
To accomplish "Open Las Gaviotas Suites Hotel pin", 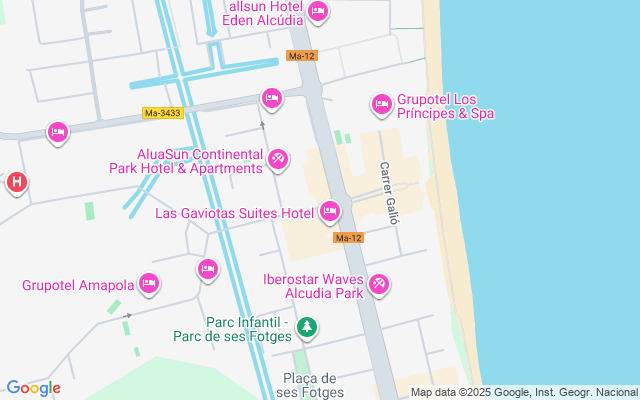I will coord(330,212).
